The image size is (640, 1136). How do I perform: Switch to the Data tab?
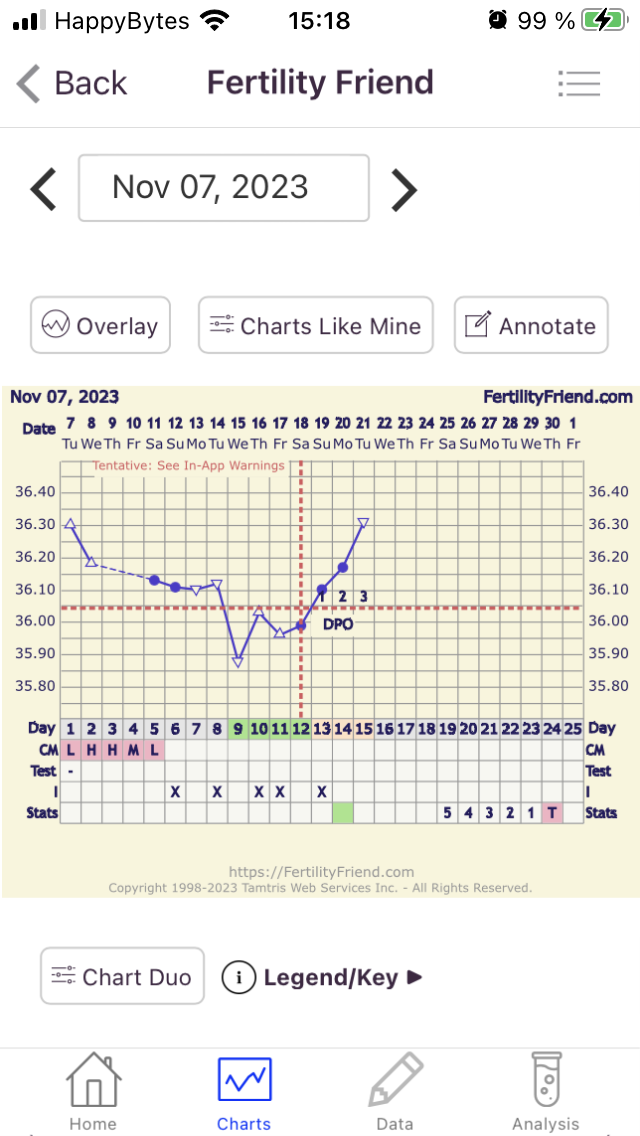coord(395,1091)
